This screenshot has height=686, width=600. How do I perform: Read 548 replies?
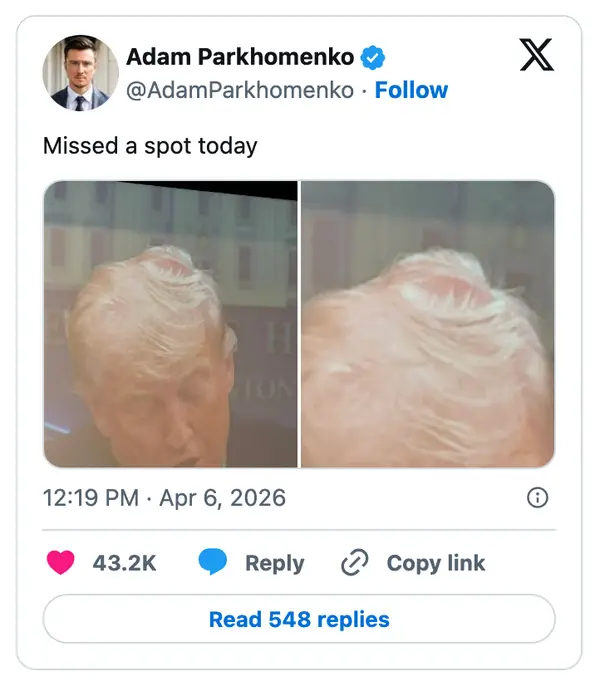(x=299, y=619)
